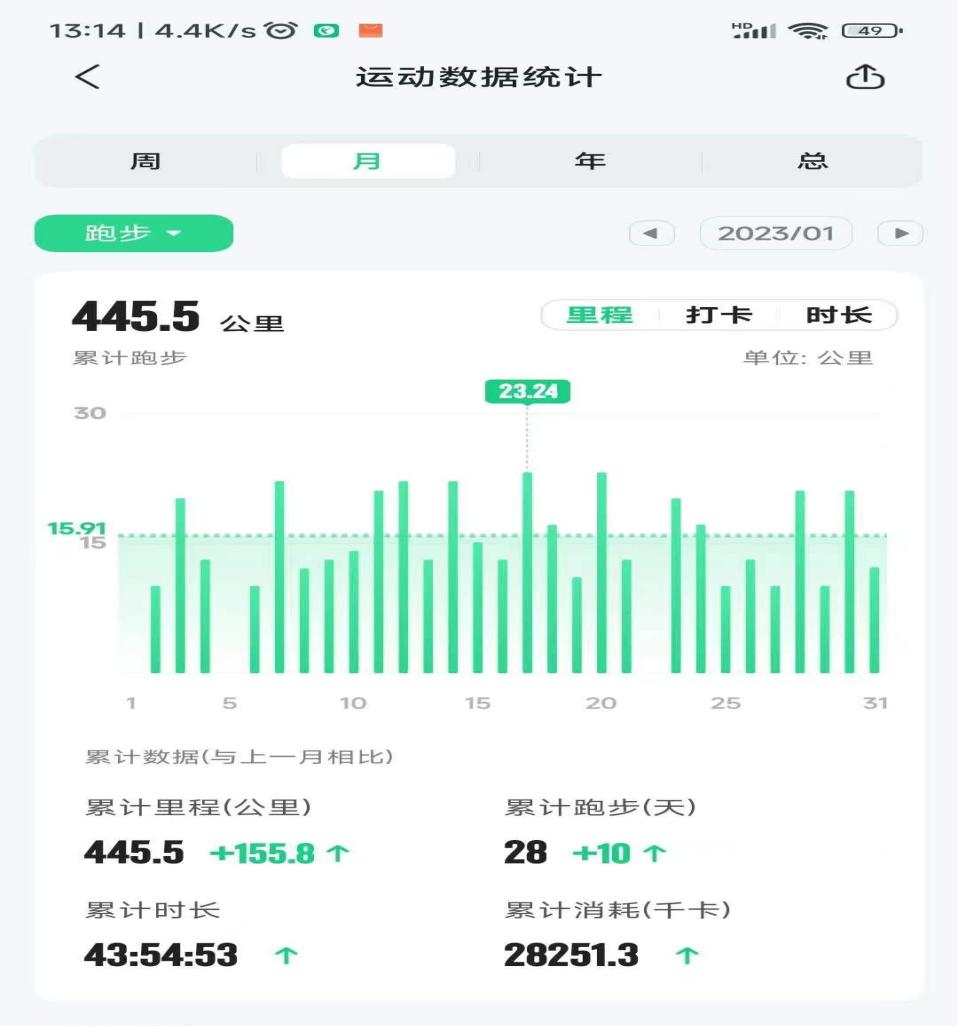The width and height of the screenshot is (960, 1026).
Task: Switch to the 年 tab
Action: [x=590, y=161]
